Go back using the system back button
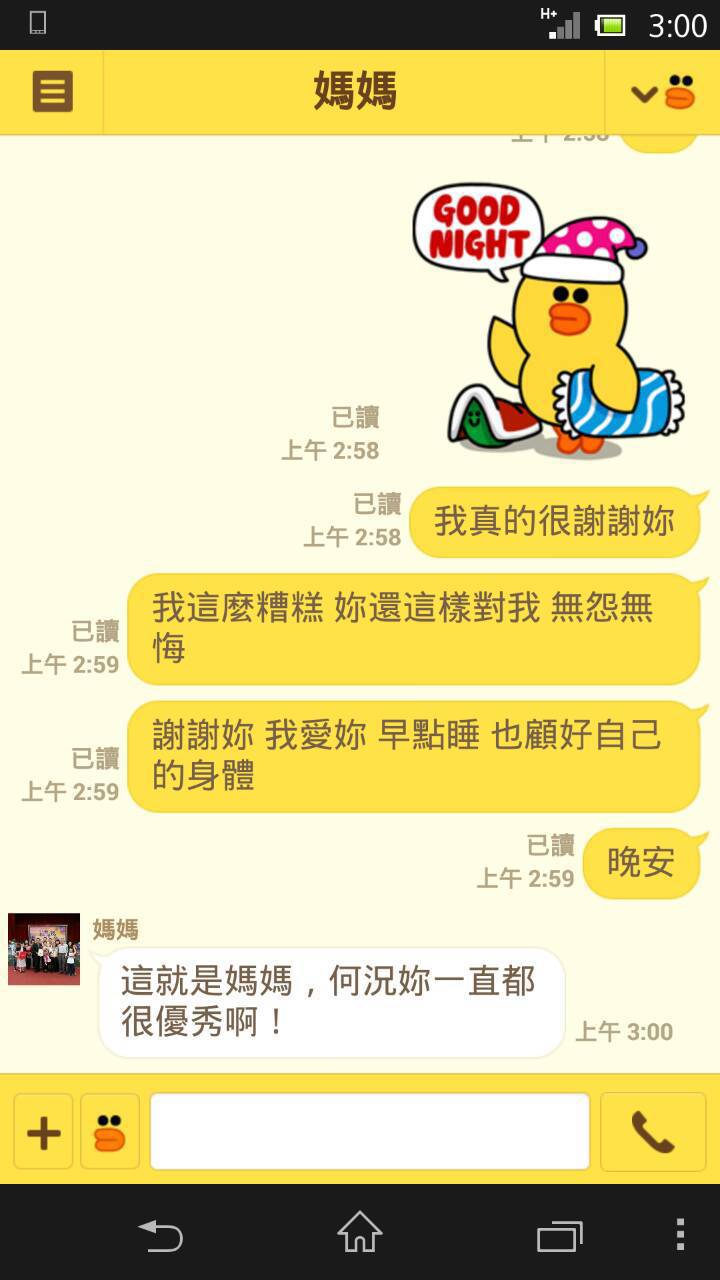 click(160, 1234)
